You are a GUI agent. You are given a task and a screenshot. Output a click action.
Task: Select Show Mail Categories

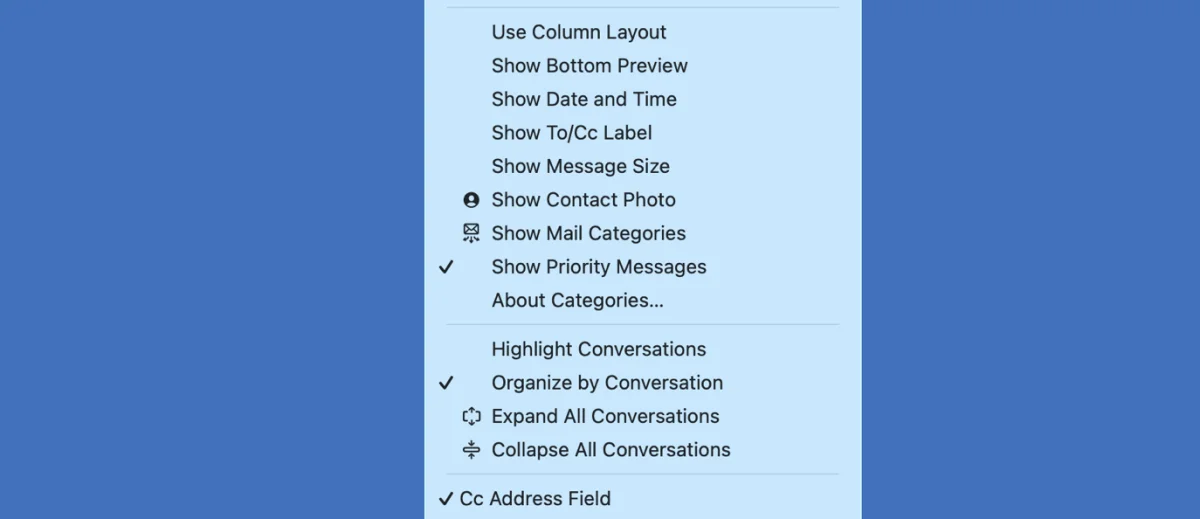coord(588,233)
